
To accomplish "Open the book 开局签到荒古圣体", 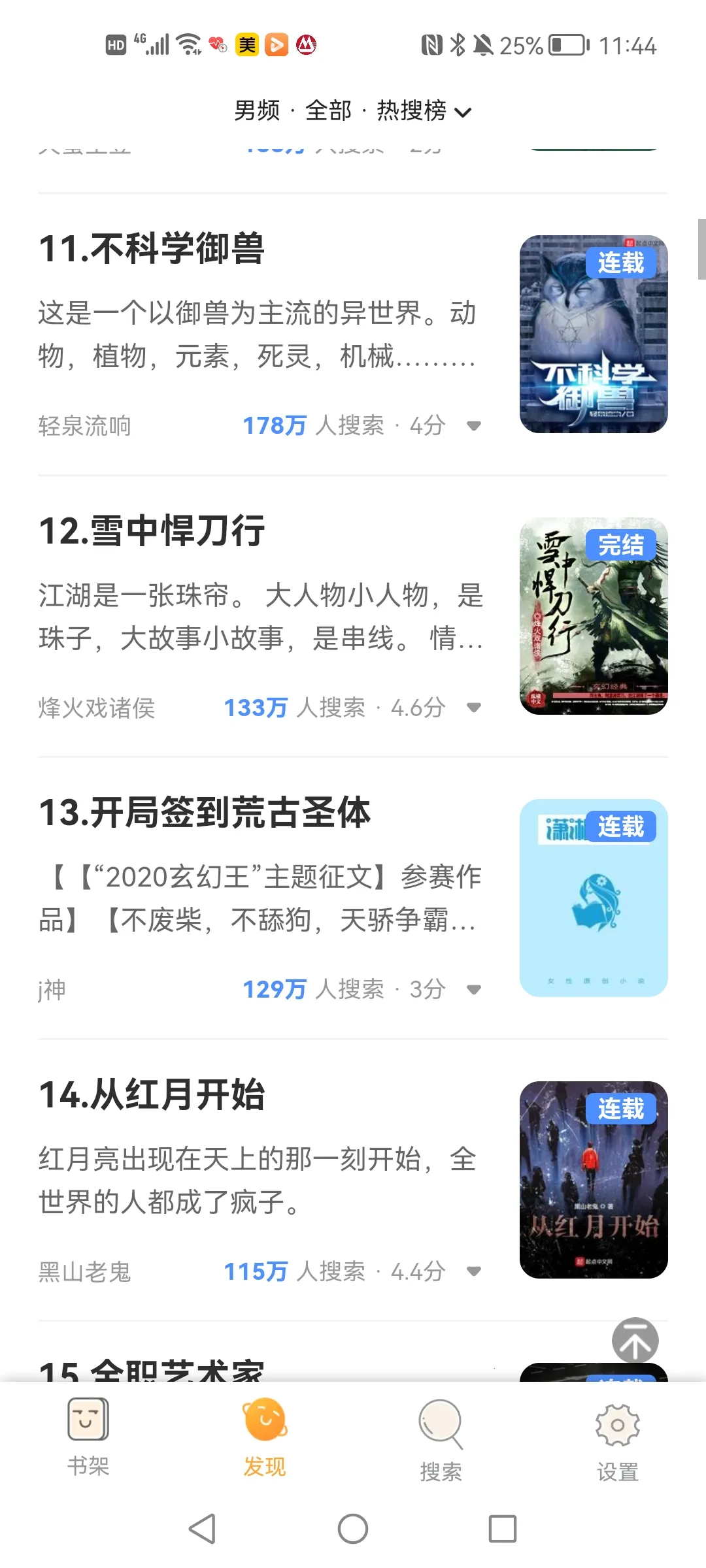I will click(x=205, y=813).
